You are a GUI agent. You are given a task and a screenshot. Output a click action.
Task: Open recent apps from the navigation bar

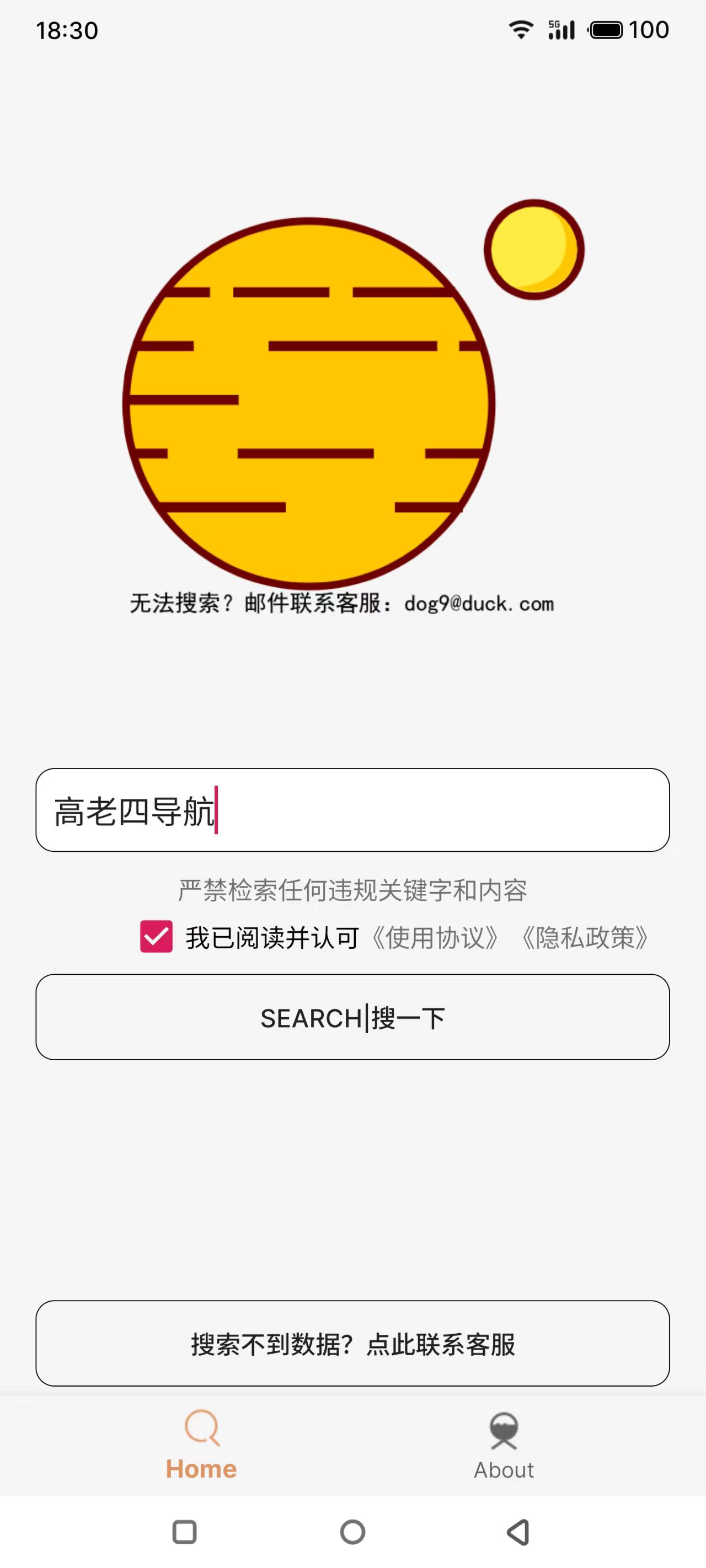click(185, 1532)
